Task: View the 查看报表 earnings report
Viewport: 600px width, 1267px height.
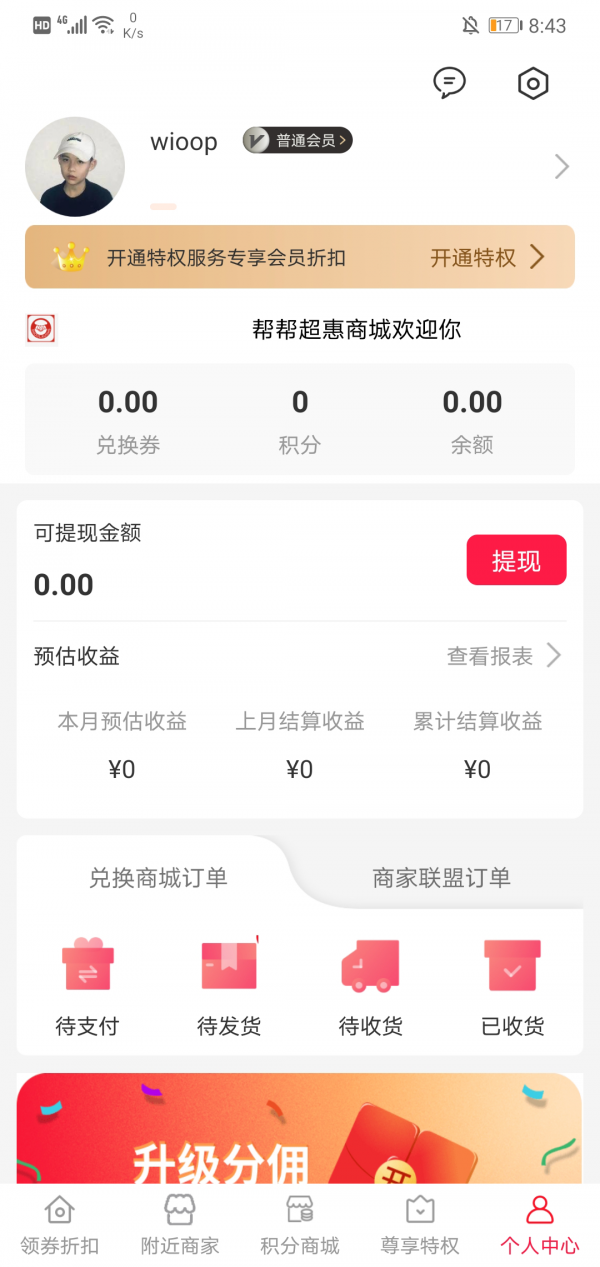Action: click(503, 656)
